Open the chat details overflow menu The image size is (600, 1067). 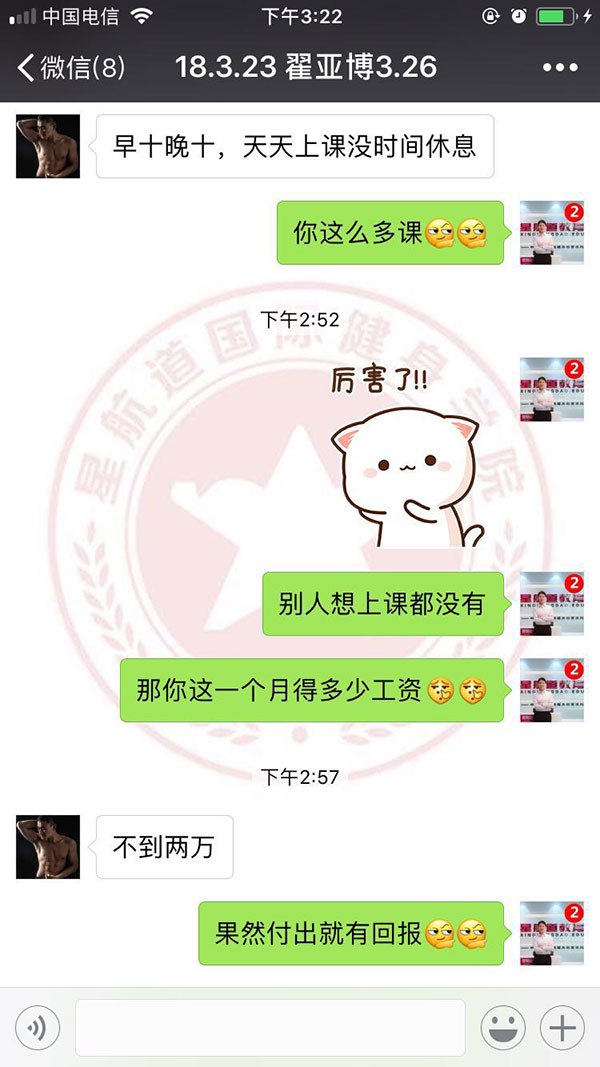(x=560, y=68)
